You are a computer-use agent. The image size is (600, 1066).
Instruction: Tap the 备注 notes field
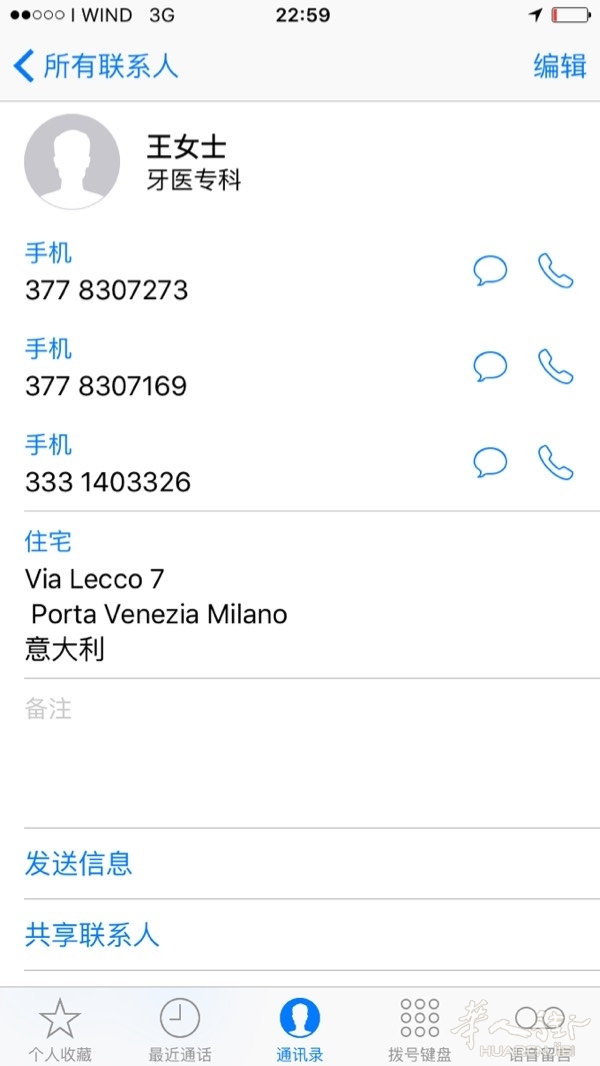(300, 750)
